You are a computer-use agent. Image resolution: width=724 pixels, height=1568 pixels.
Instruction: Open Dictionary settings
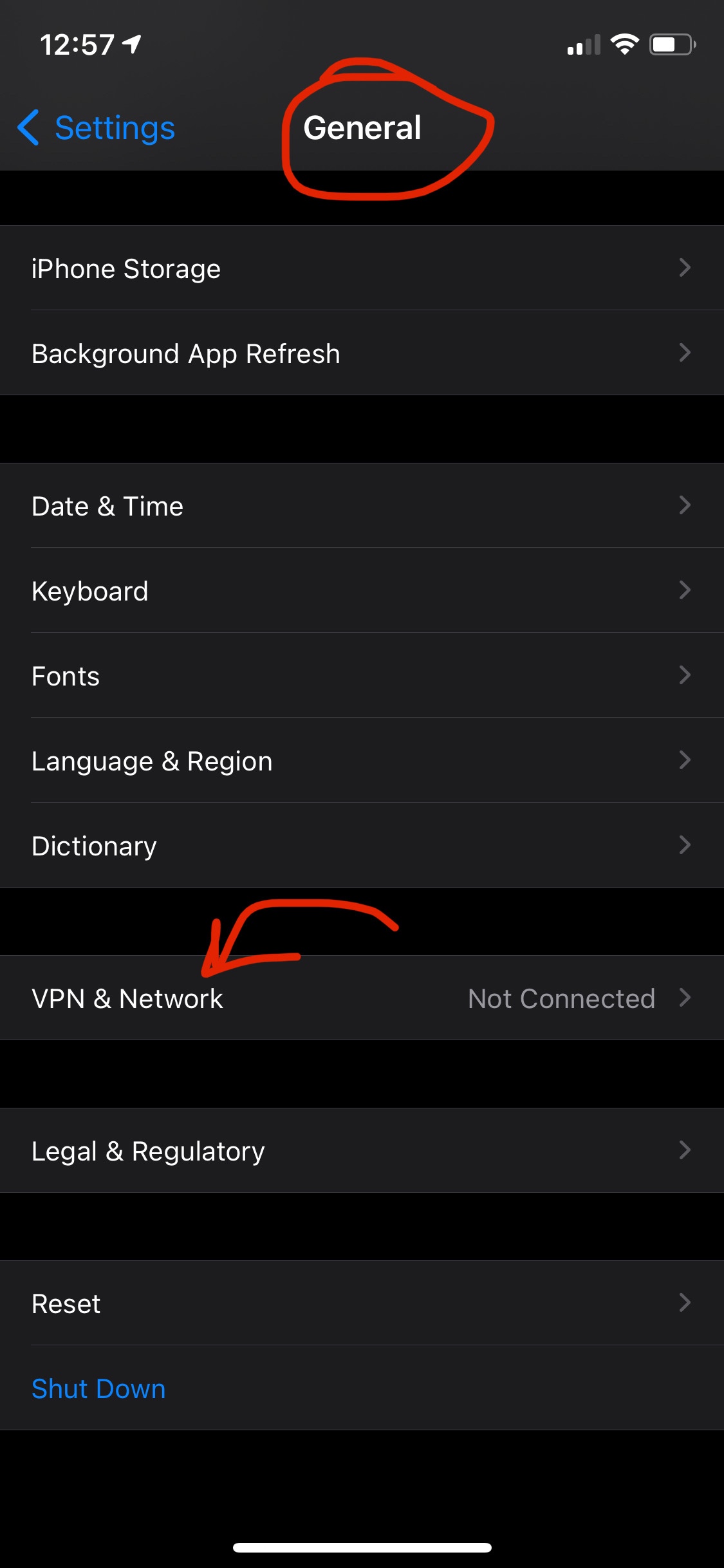click(x=360, y=846)
